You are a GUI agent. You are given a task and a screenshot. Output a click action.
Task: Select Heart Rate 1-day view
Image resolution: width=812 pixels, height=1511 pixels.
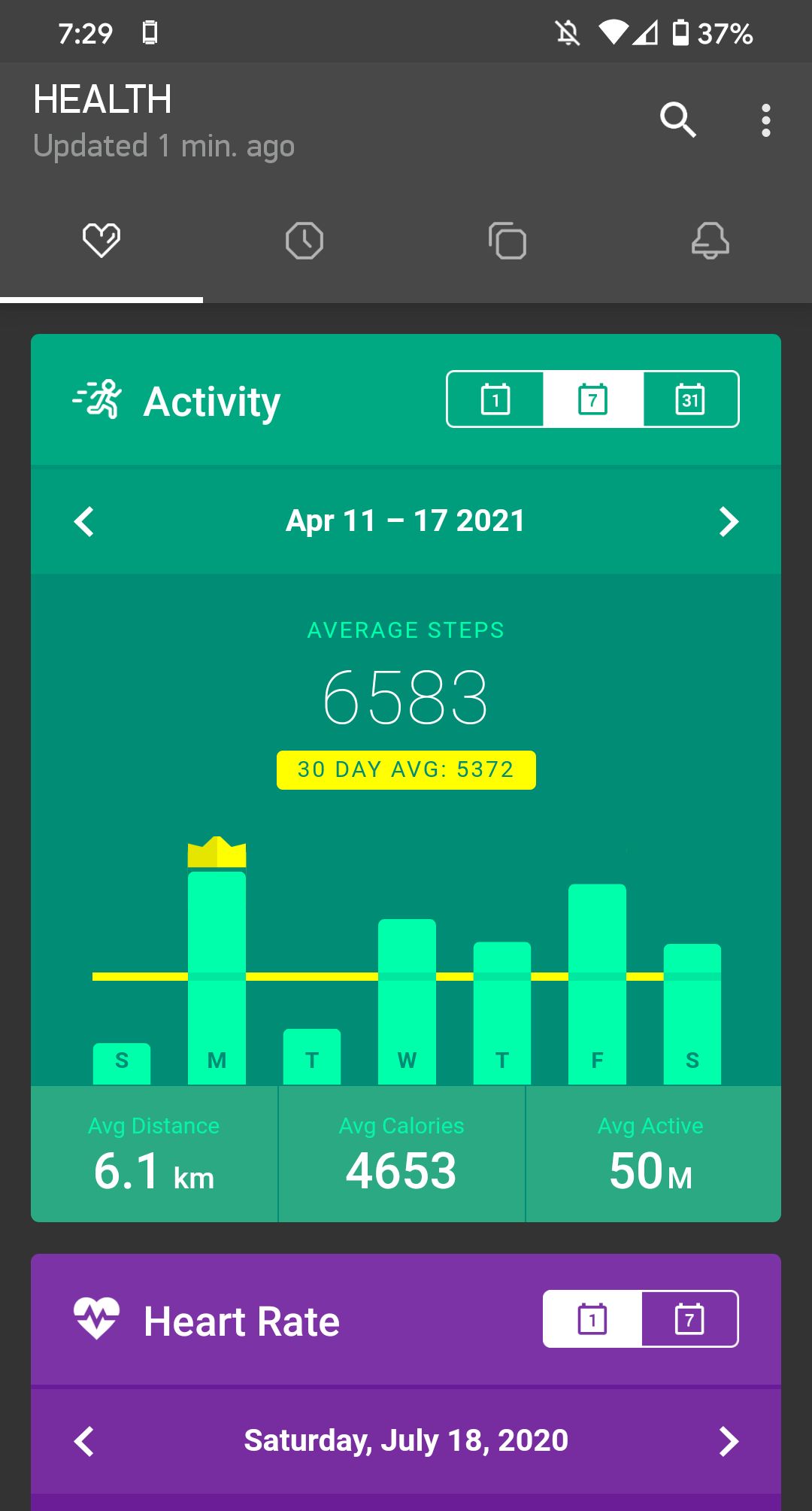[592, 1319]
